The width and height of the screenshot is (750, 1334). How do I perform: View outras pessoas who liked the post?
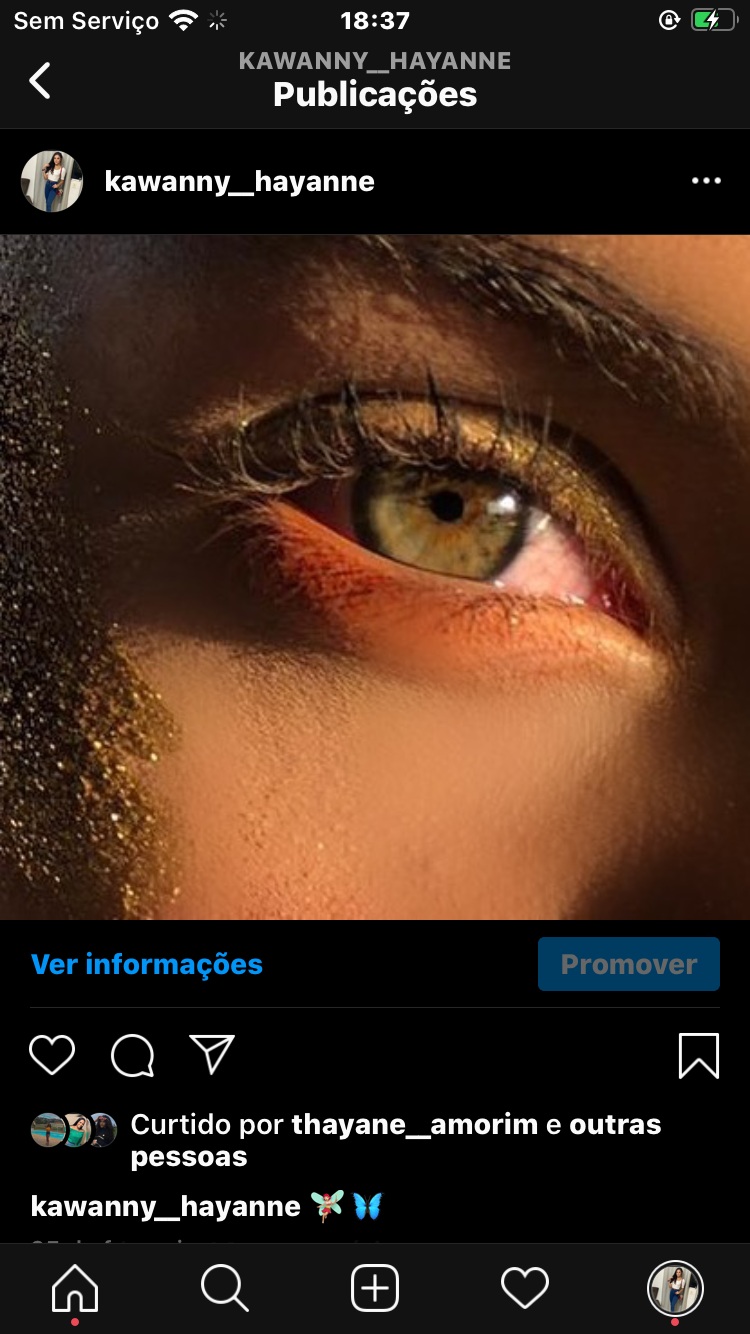pos(614,1124)
